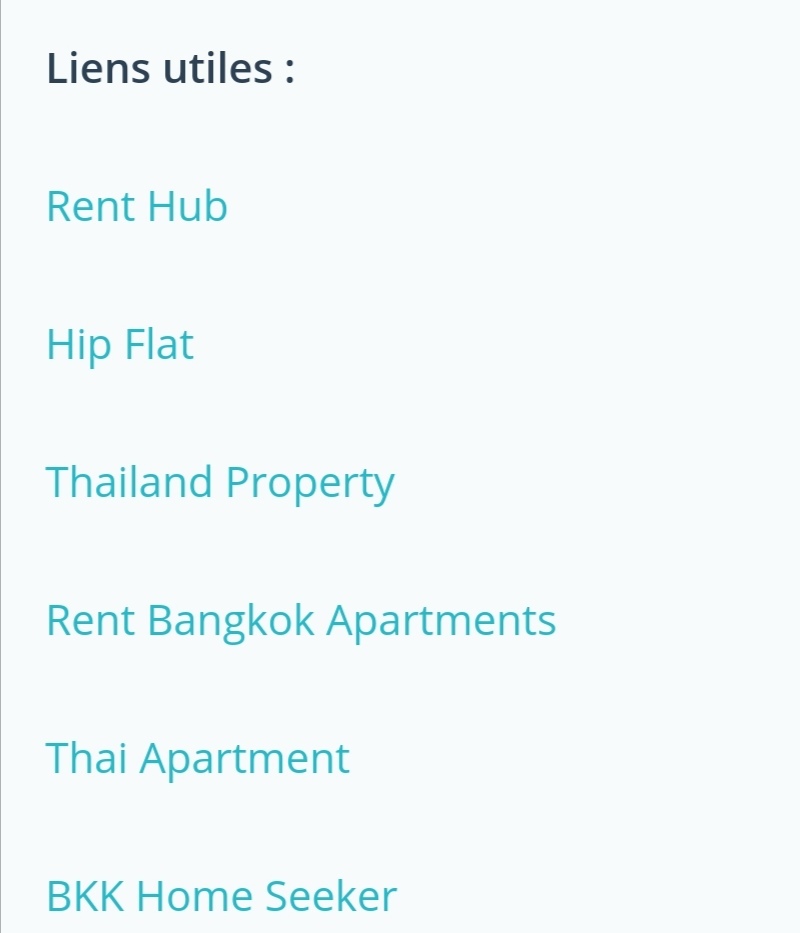Viewport: 800px width, 933px height.
Task: Follow the Thailand Property link
Action: (x=220, y=483)
